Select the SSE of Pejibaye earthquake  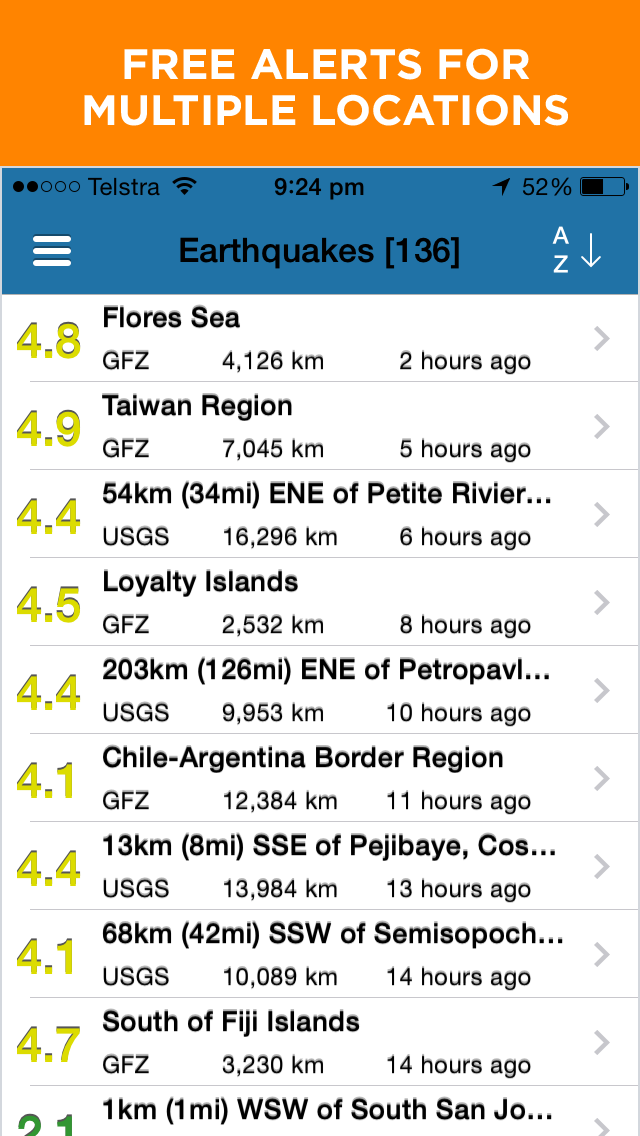[320, 866]
